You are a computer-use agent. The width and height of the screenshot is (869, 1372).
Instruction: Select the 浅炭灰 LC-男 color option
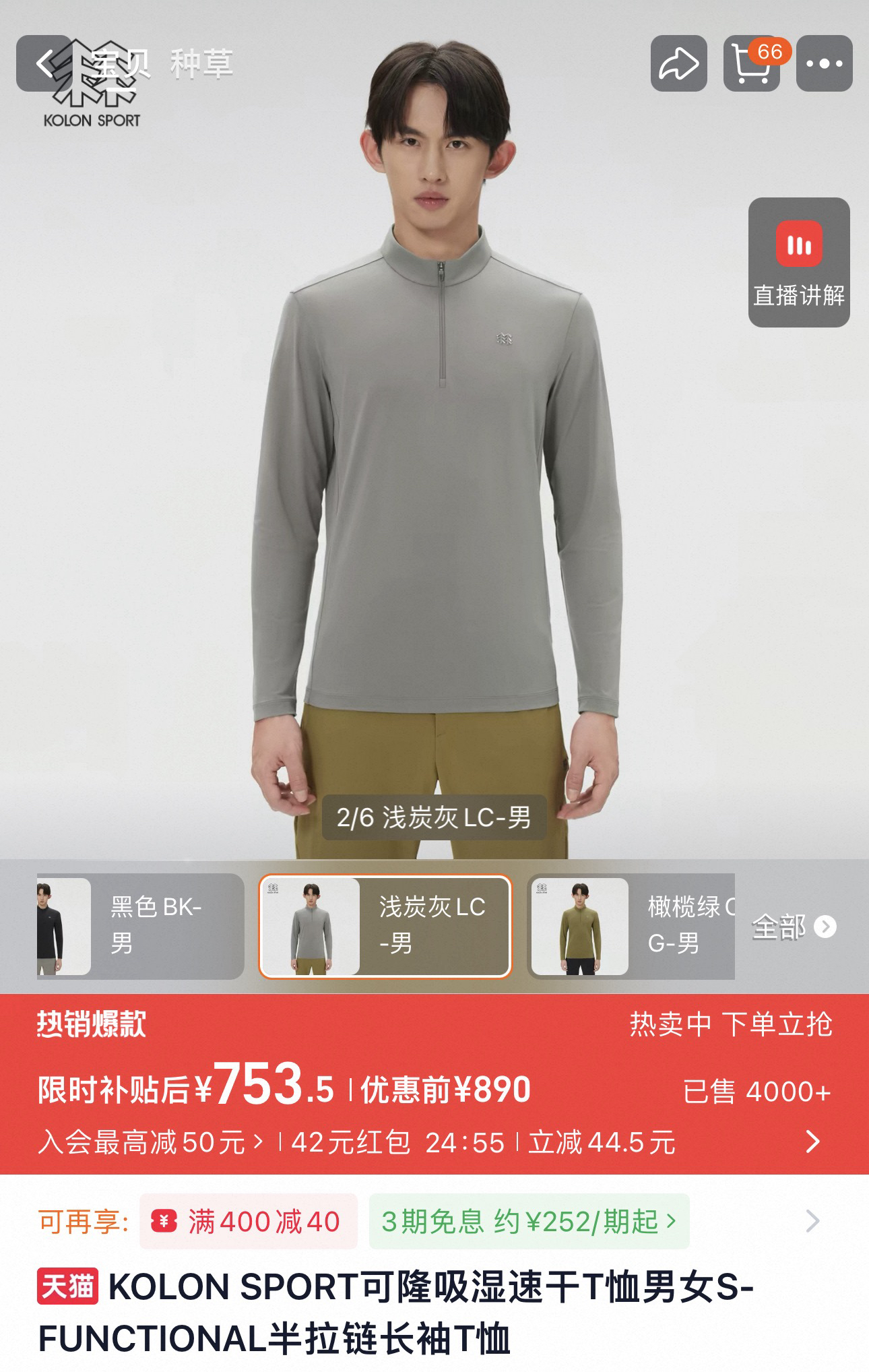(x=385, y=926)
